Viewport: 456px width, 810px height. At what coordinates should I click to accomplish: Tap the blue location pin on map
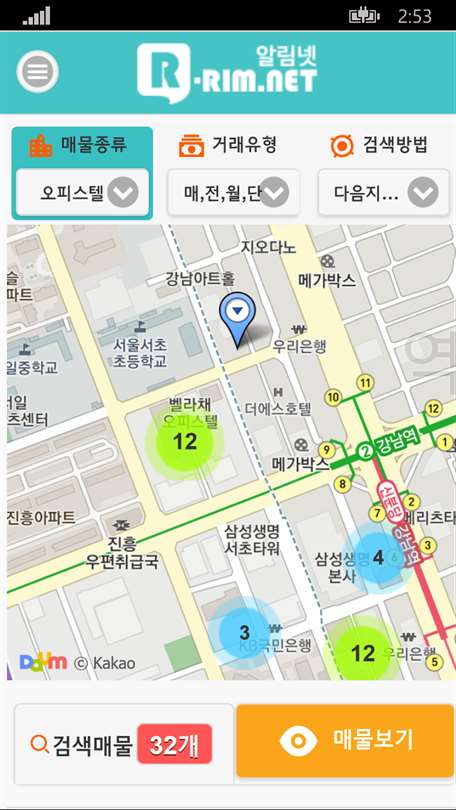[238, 320]
